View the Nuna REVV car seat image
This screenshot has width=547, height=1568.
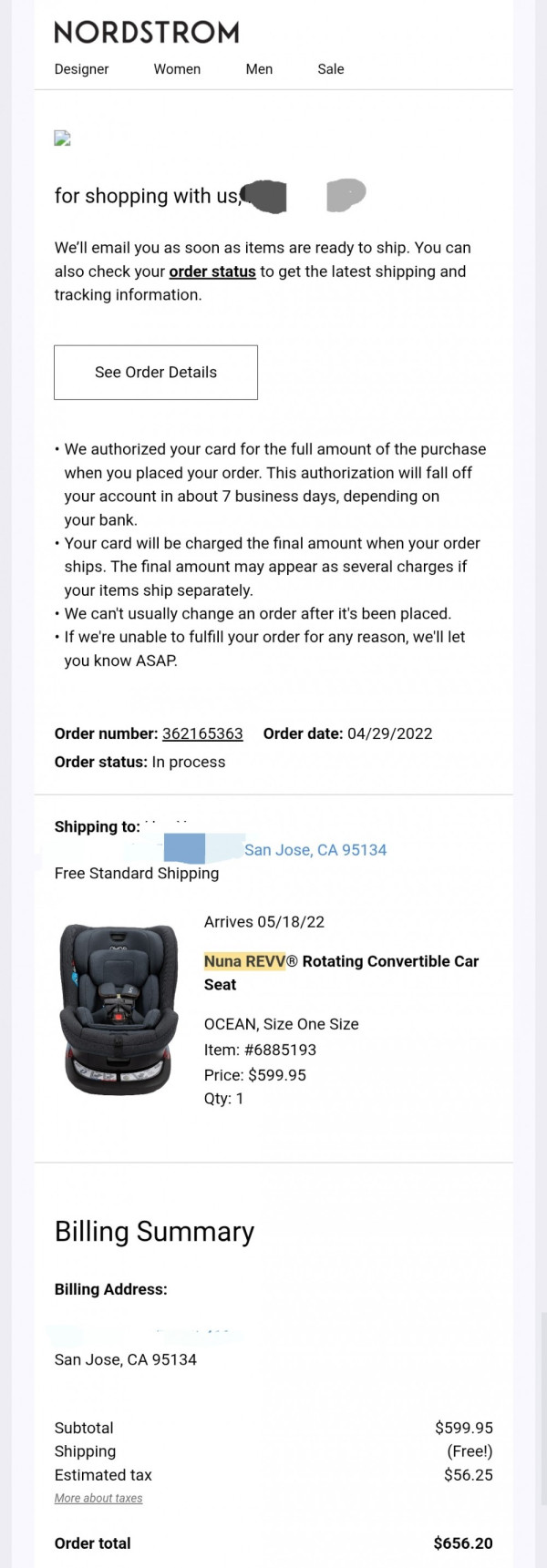118,1009
